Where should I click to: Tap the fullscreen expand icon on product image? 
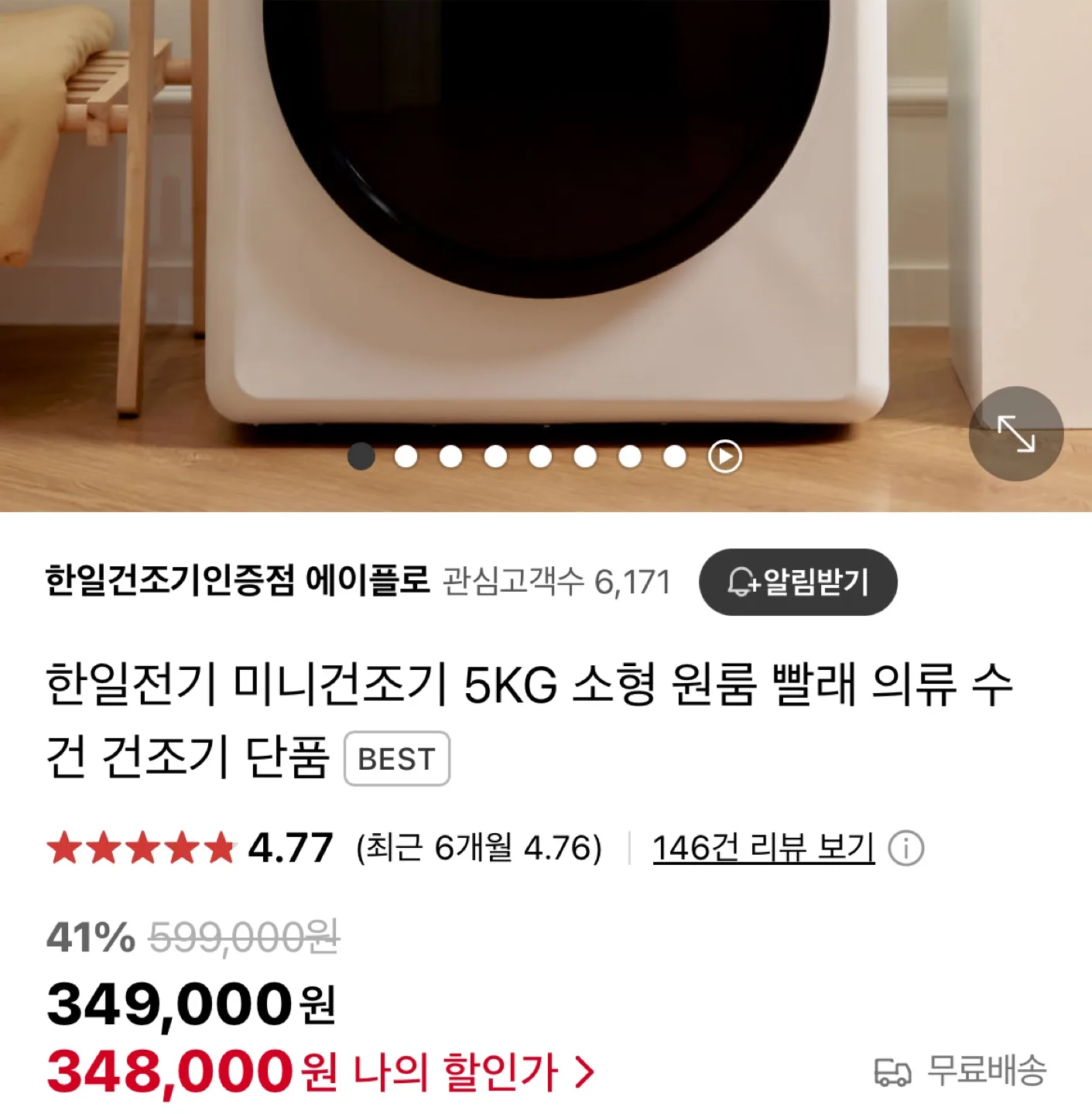1015,435
